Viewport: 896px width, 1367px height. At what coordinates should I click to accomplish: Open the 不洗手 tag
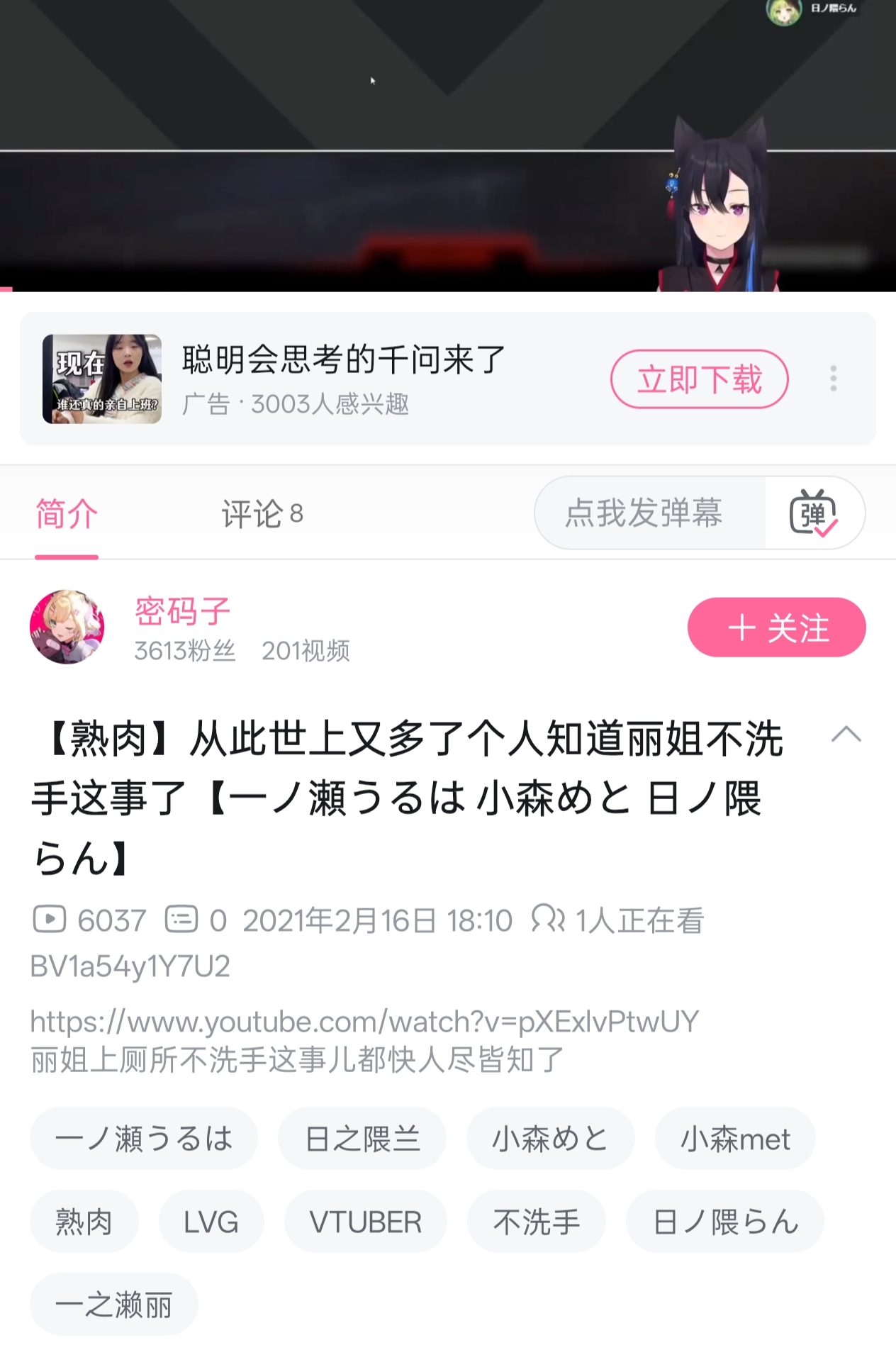[x=536, y=1222]
